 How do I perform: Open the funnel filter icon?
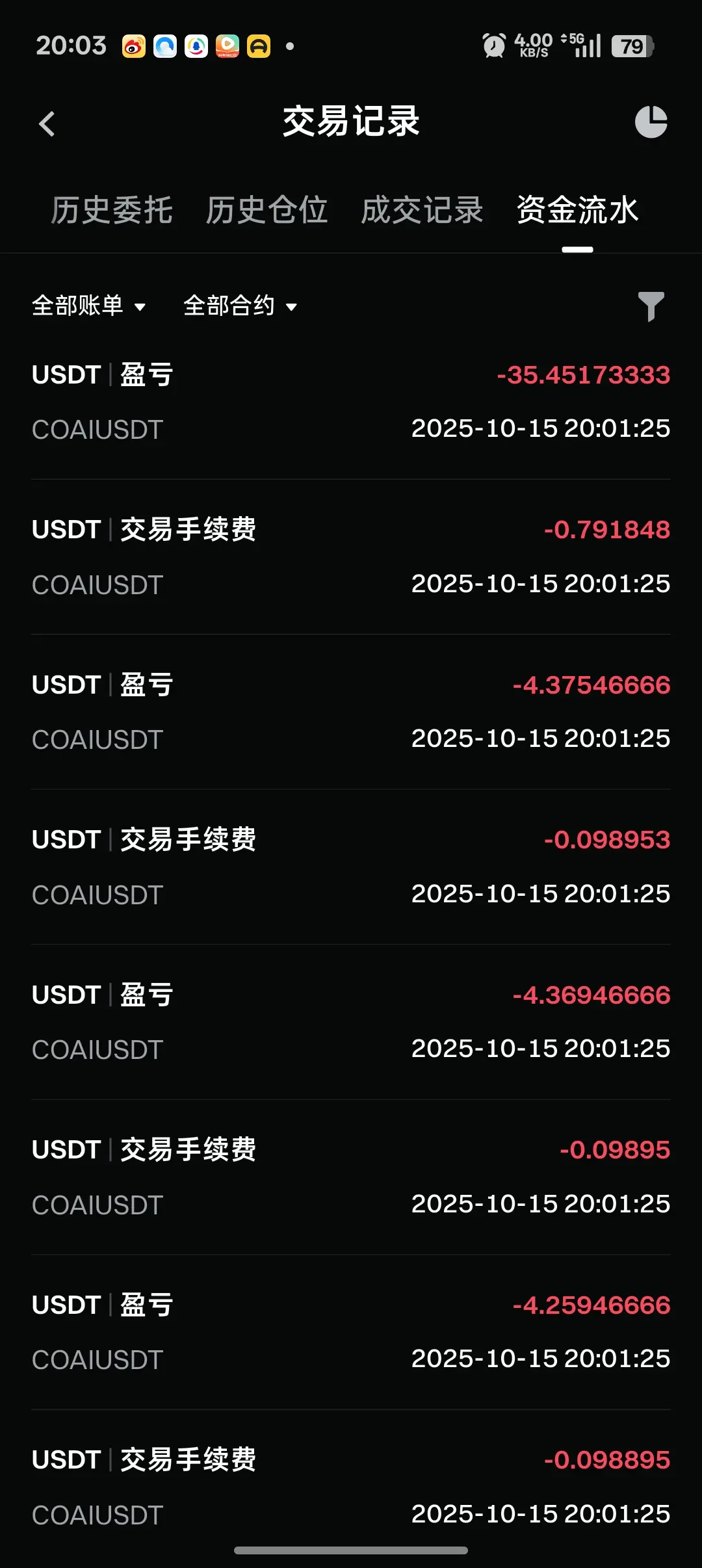point(651,306)
